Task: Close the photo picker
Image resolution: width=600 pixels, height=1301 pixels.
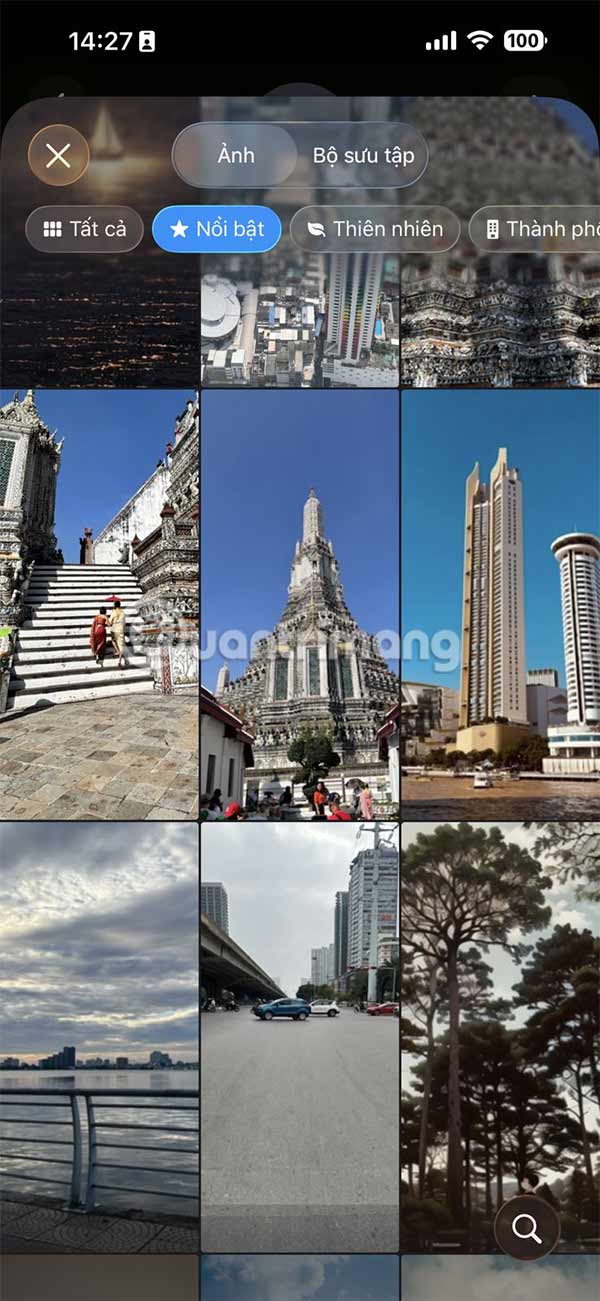Action: point(58,155)
